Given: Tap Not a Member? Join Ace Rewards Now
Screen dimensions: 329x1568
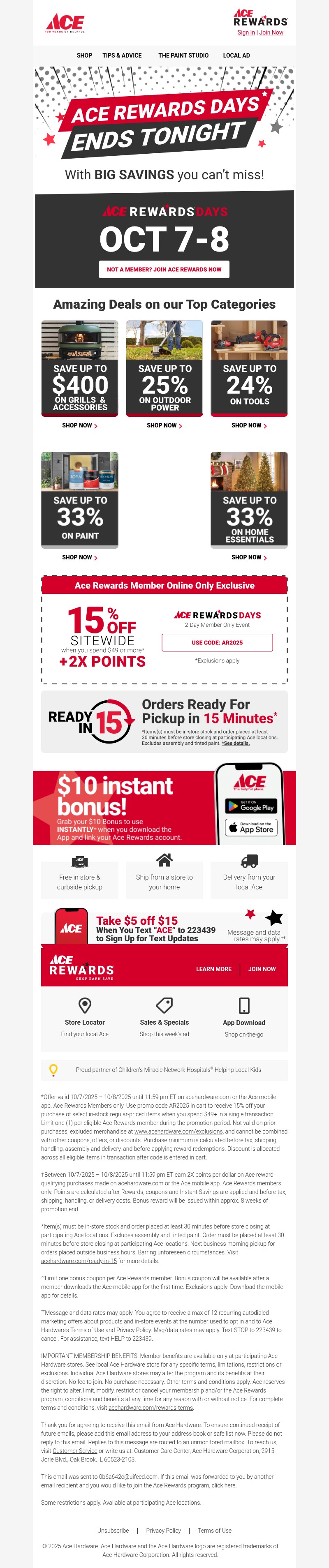Looking at the screenshot, I should coord(164,269).
